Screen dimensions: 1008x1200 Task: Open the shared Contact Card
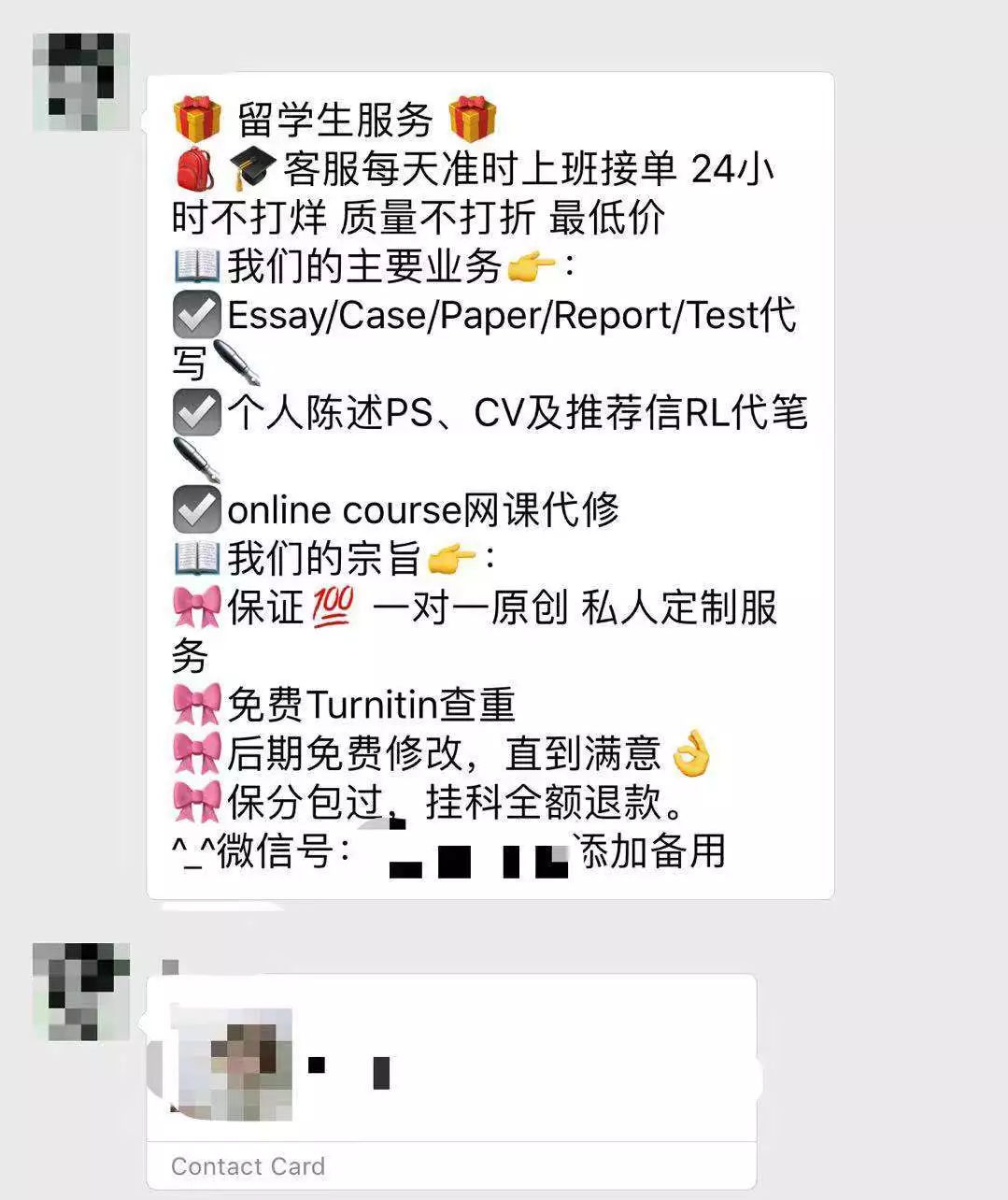(x=451, y=1079)
